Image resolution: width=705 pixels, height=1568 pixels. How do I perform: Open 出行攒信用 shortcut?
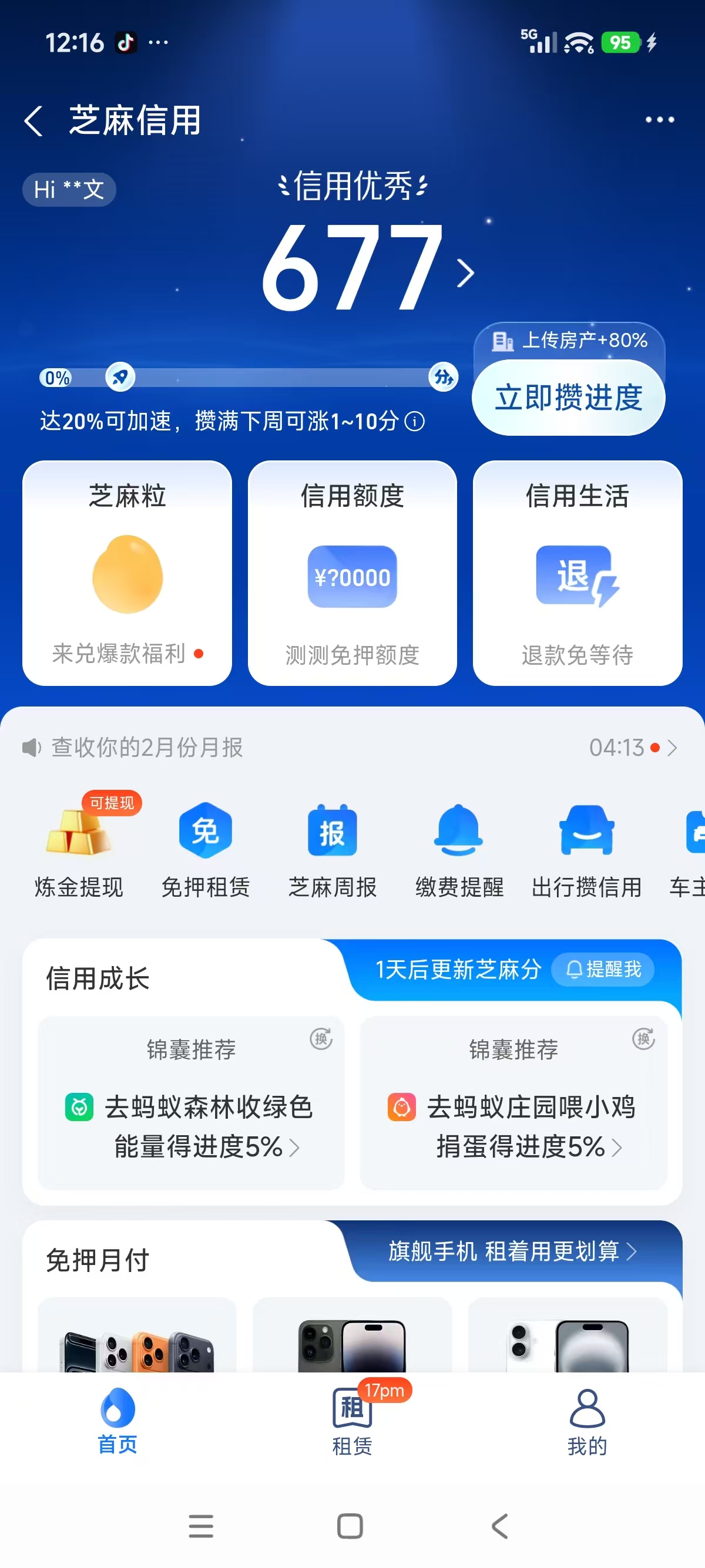click(586, 847)
